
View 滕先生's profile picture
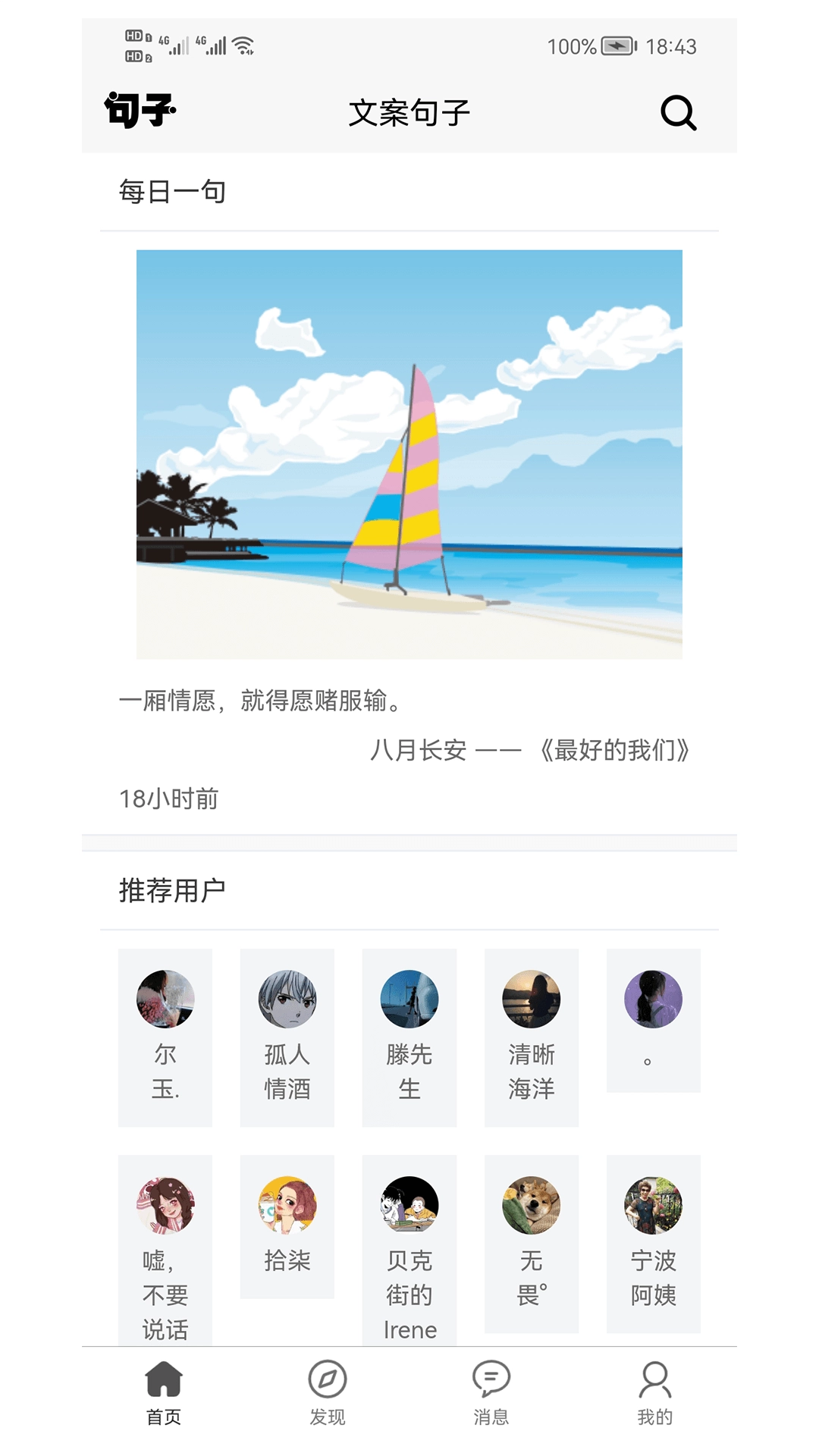409,999
